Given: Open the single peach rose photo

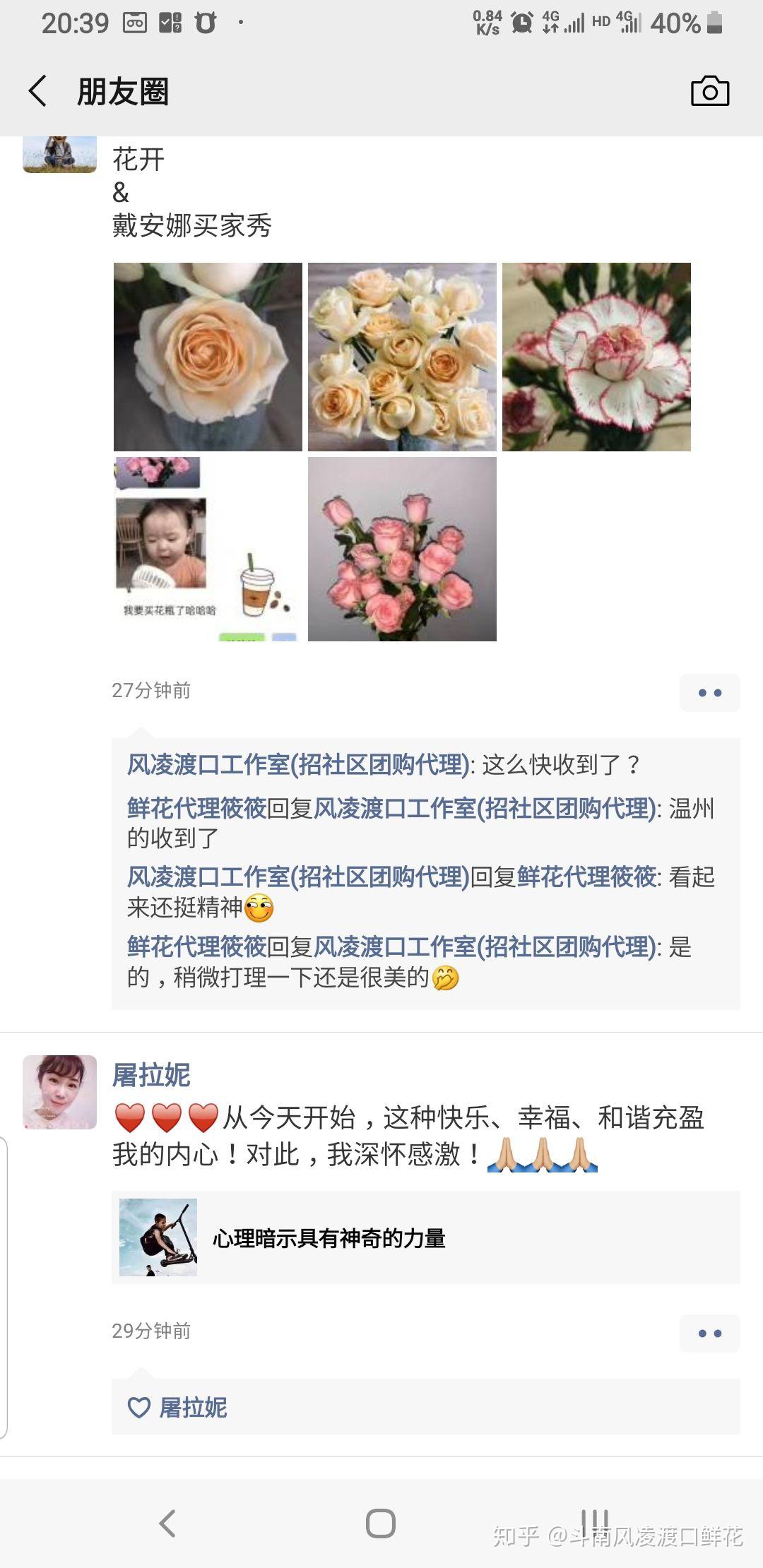Looking at the screenshot, I should click(208, 357).
